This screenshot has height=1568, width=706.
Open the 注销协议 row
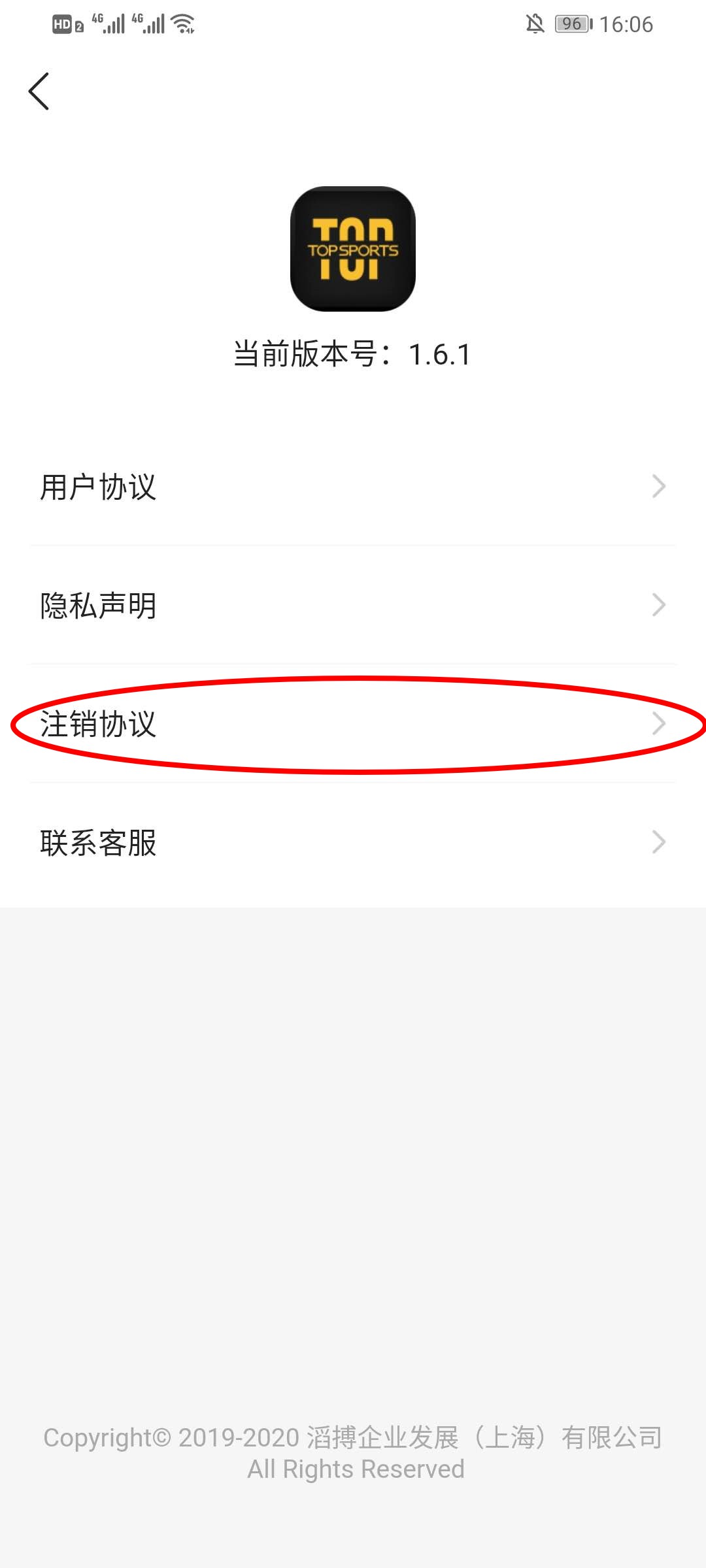click(x=353, y=724)
